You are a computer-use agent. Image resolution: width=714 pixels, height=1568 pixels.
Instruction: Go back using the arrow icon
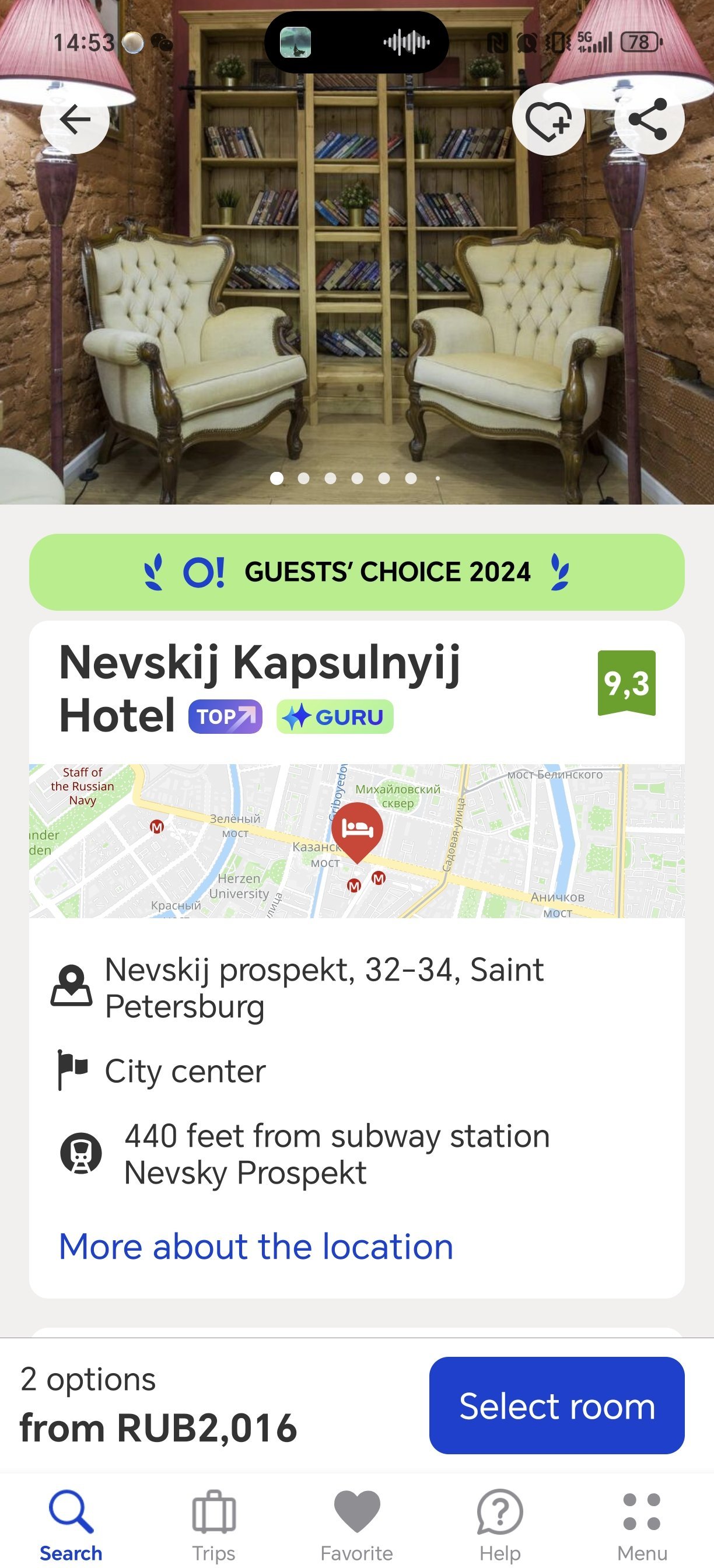(75, 120)
